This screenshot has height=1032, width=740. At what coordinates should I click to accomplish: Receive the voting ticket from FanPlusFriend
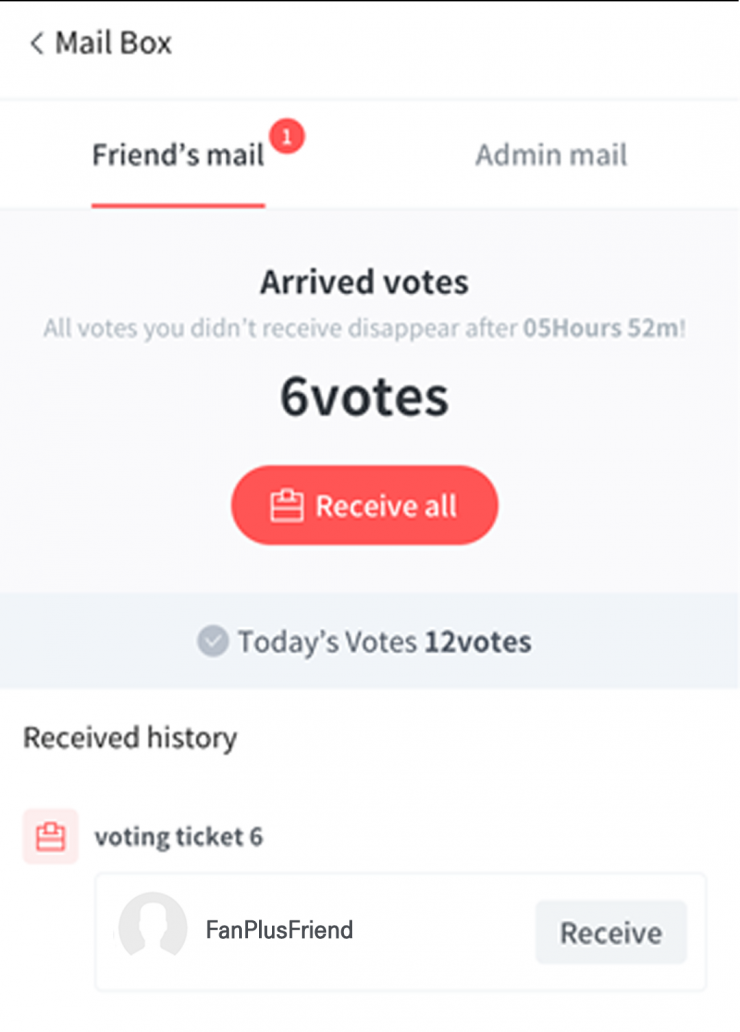[610, 932]
